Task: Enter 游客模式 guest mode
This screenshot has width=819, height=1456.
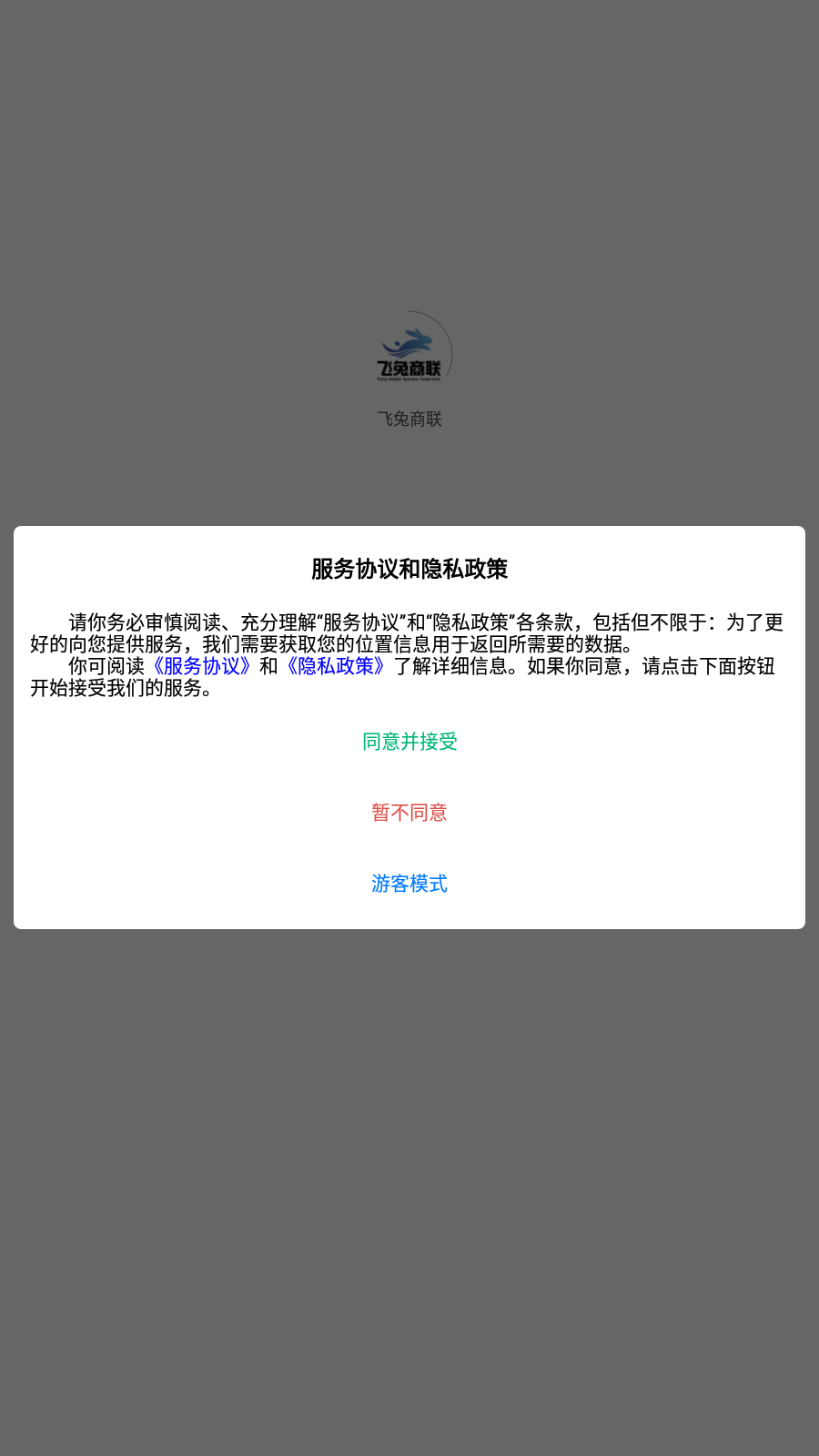Action: point(409,884)
